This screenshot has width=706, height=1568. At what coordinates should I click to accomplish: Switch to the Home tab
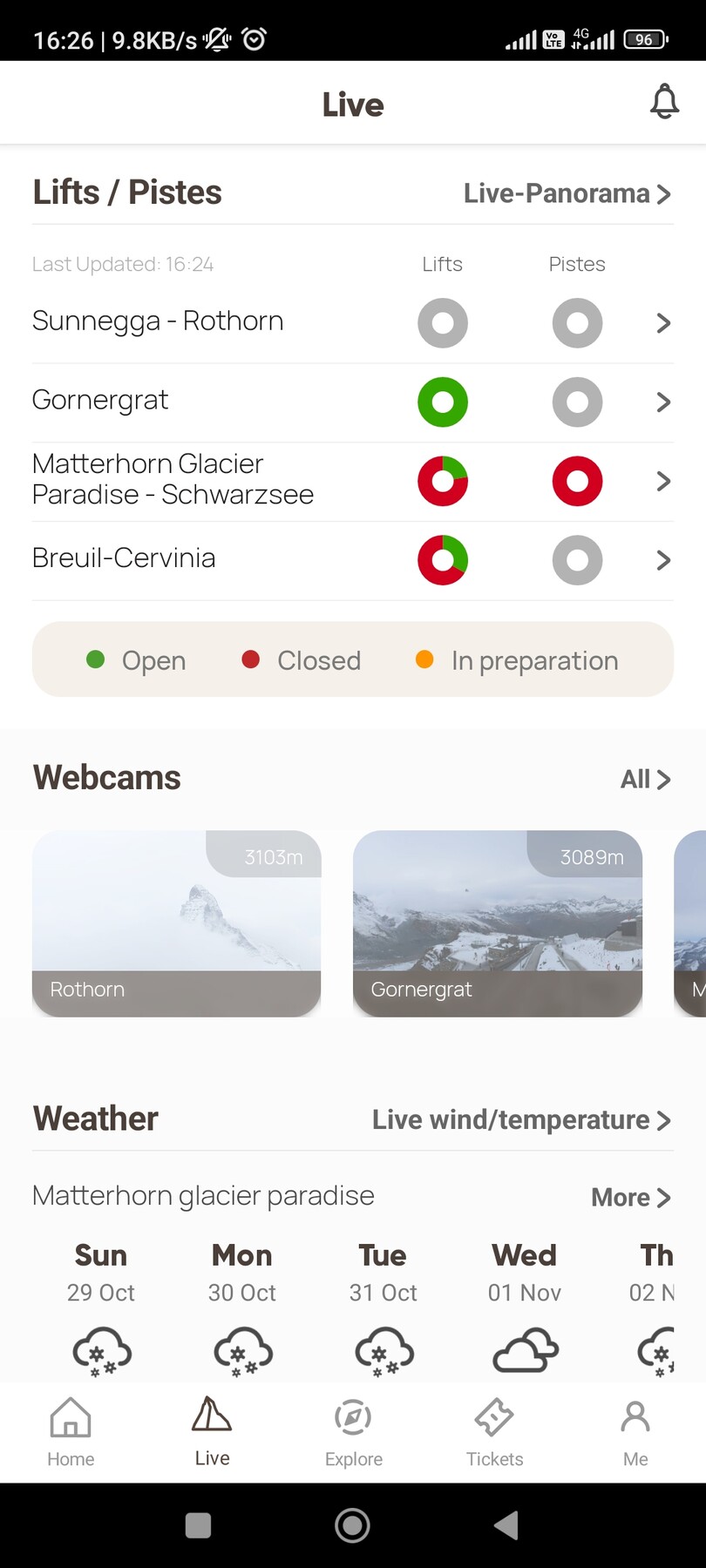click(x=71, y=1432)
